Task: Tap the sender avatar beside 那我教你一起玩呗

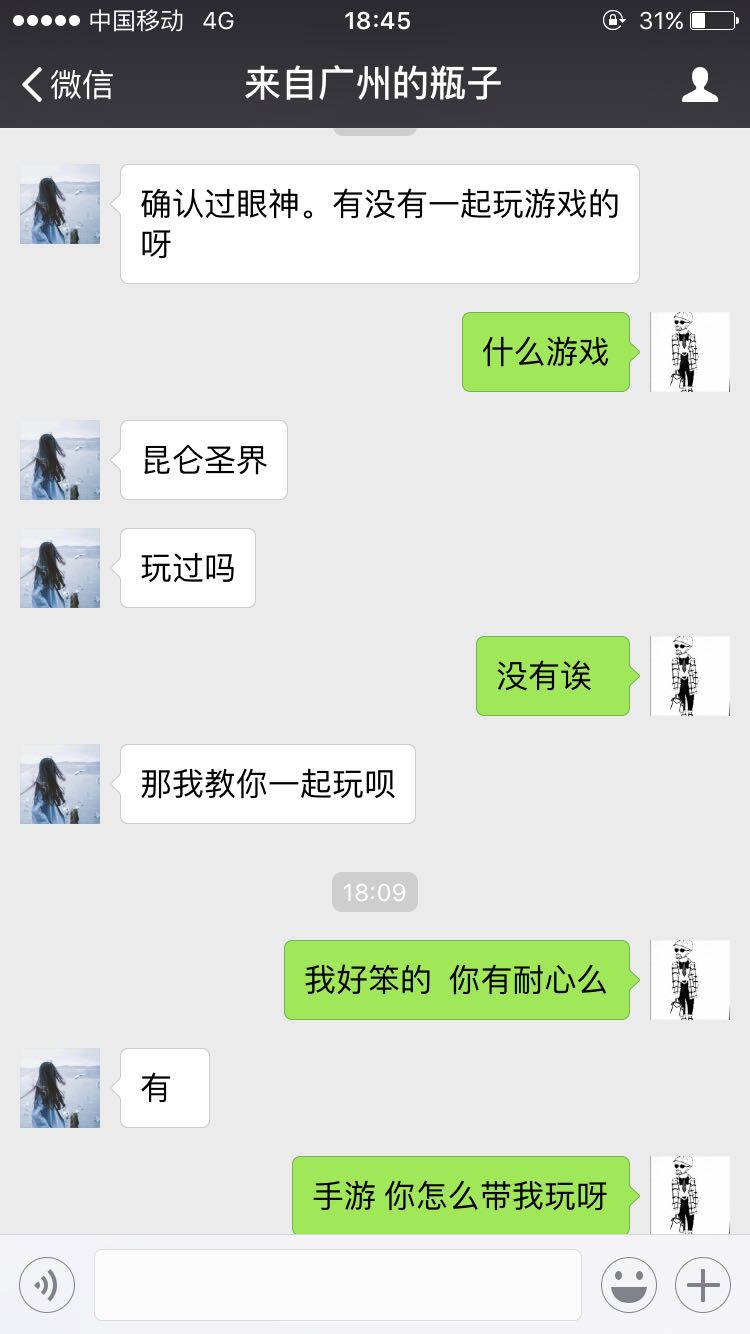Action: coord(60,784)
